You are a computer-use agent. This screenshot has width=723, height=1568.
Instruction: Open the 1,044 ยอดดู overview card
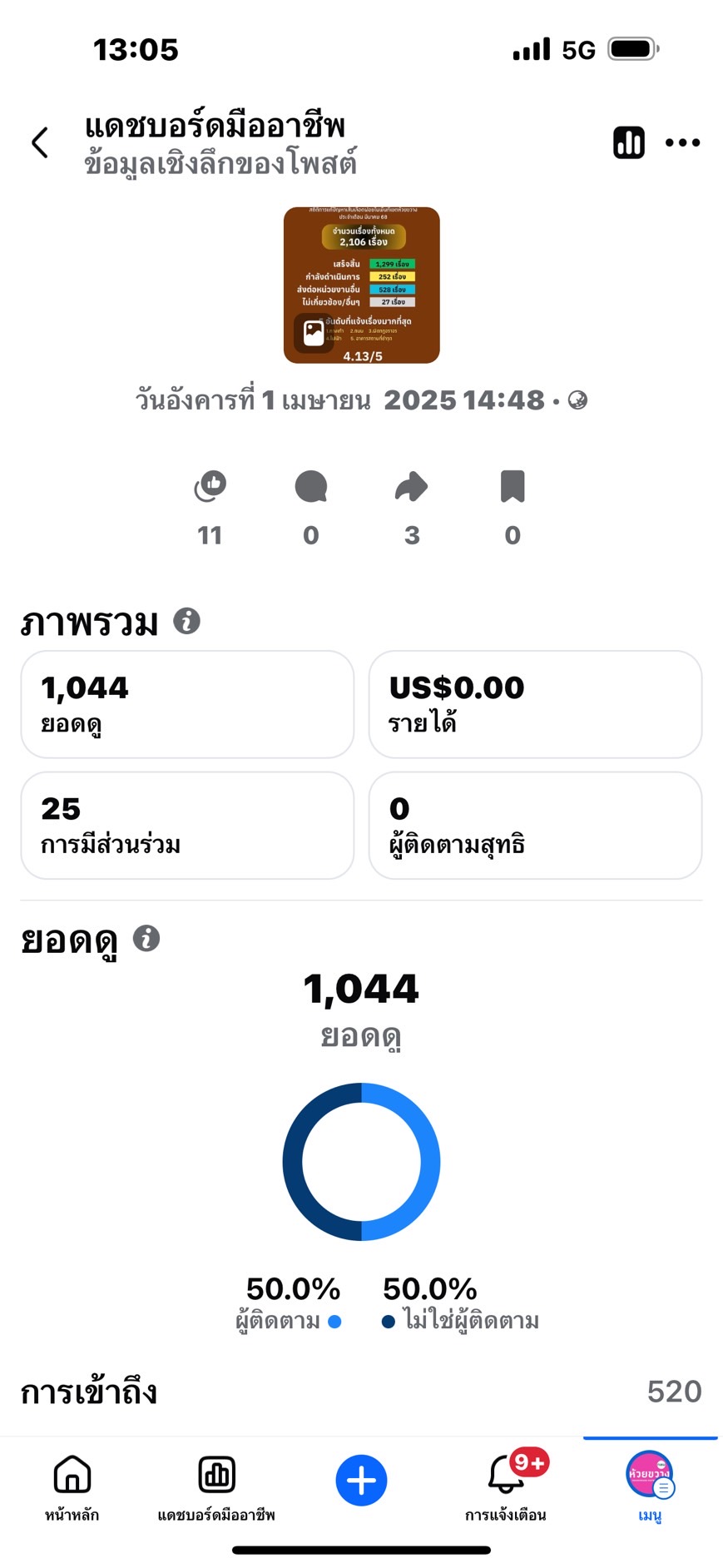(187, 704)
